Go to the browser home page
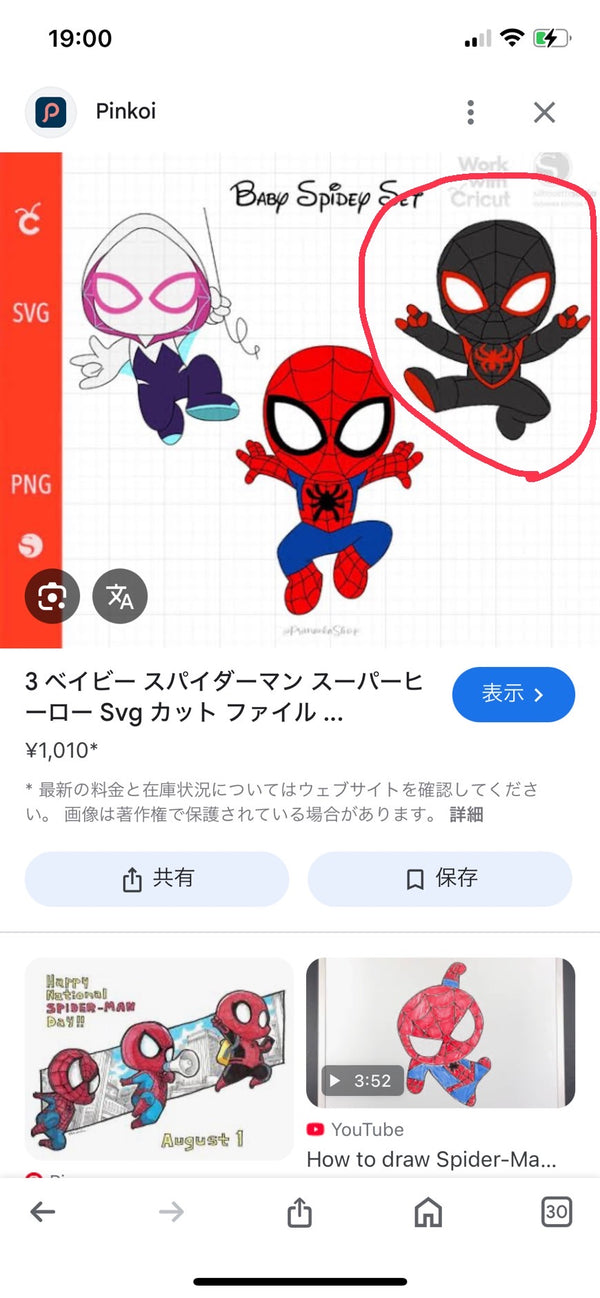 point(428,1212)
